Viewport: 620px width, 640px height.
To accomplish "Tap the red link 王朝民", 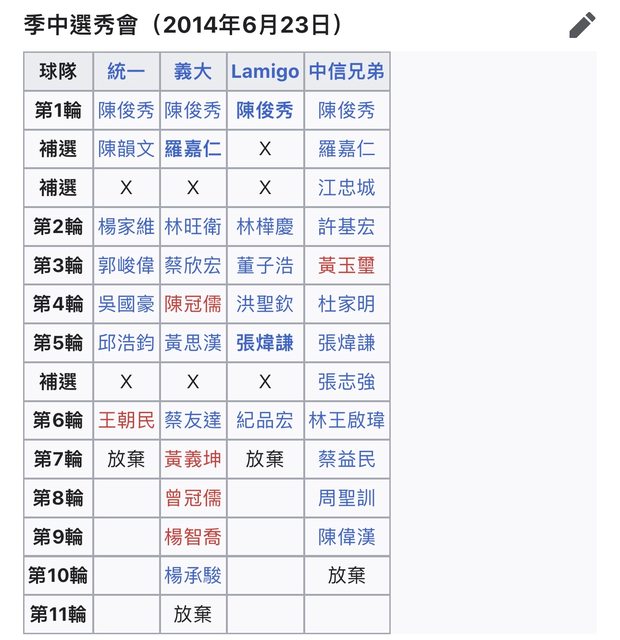I will tap(126, 421).
